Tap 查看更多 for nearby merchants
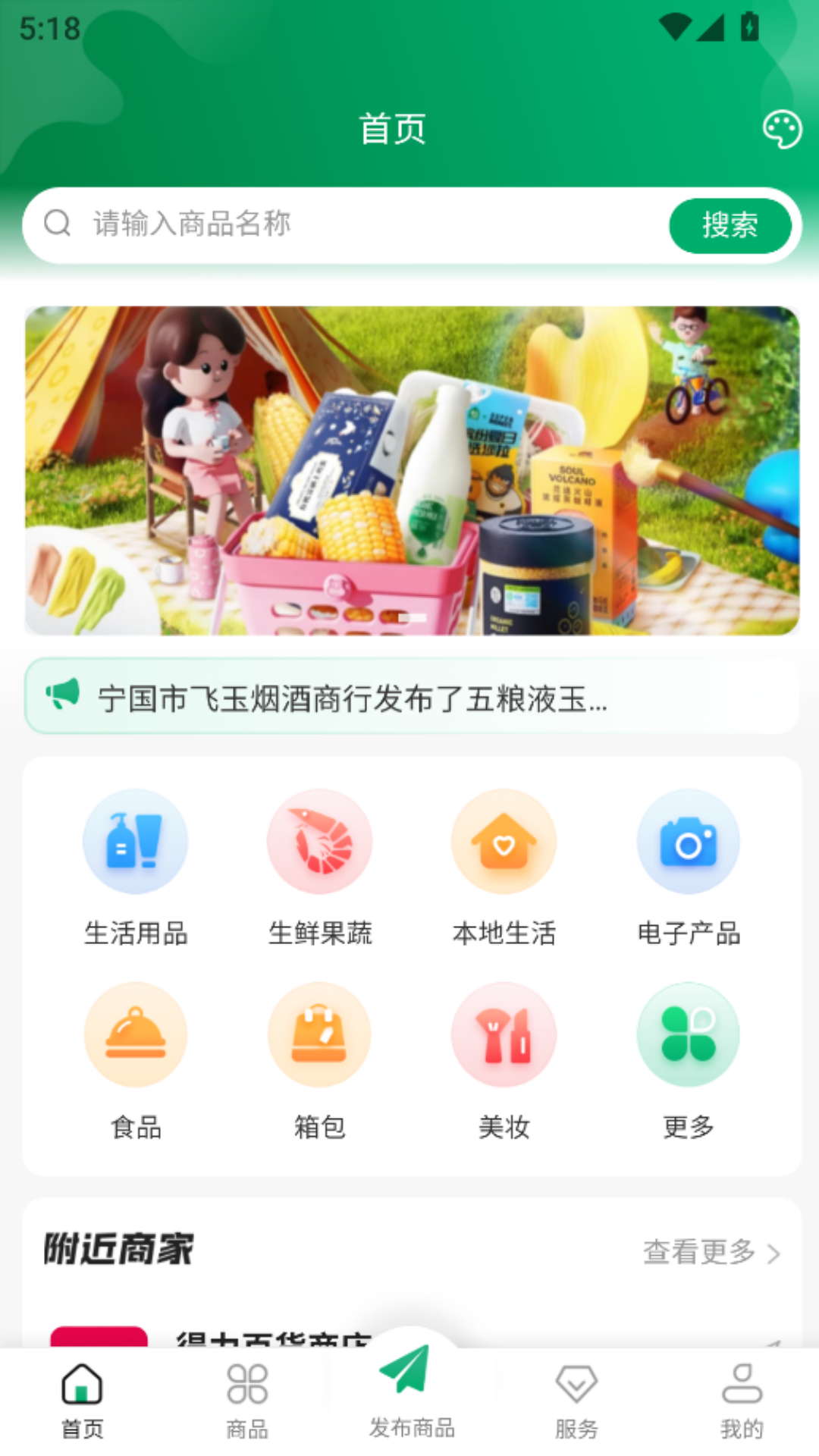819x1456 pixels. (x=711, y=1252)
